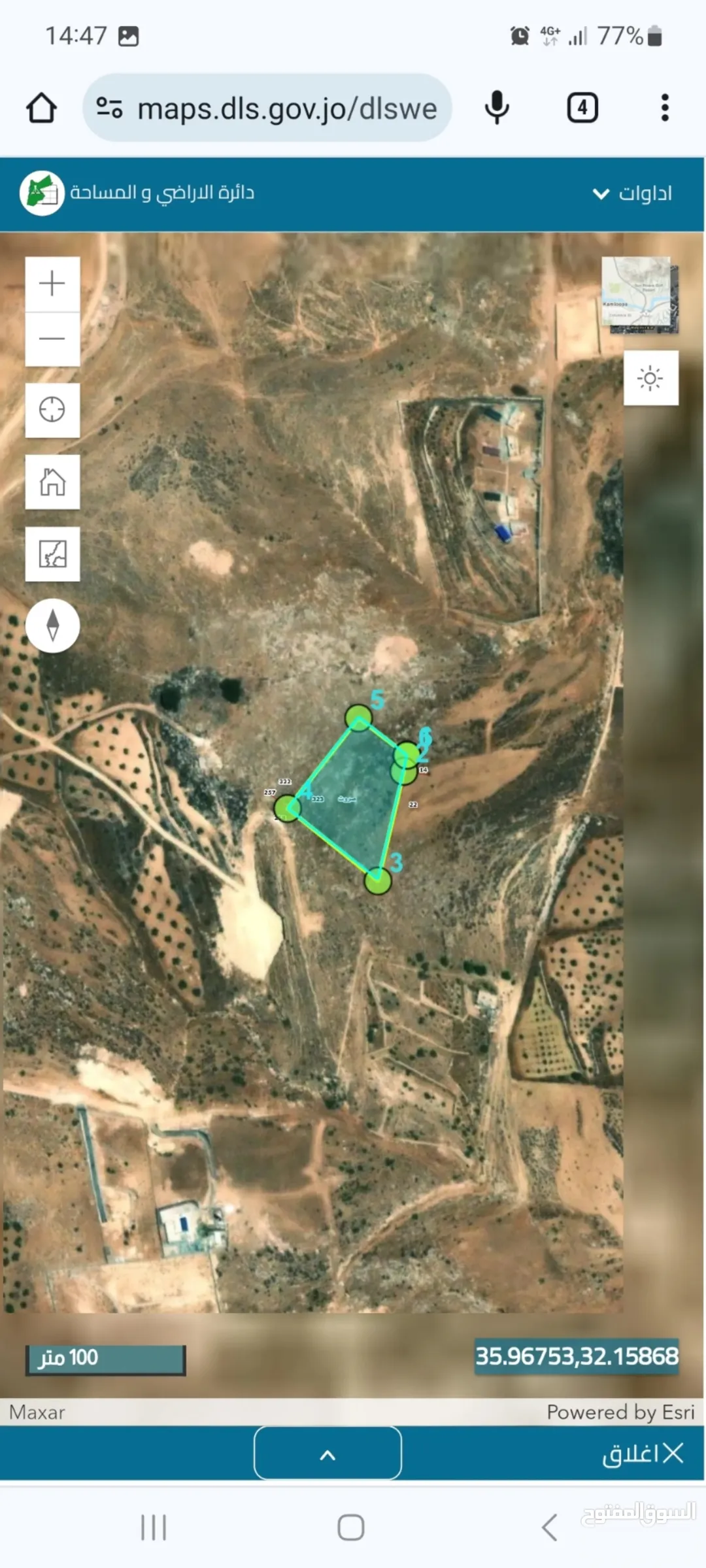
Task: Adjust brightness with the sun icon
Action: (650, 378)
